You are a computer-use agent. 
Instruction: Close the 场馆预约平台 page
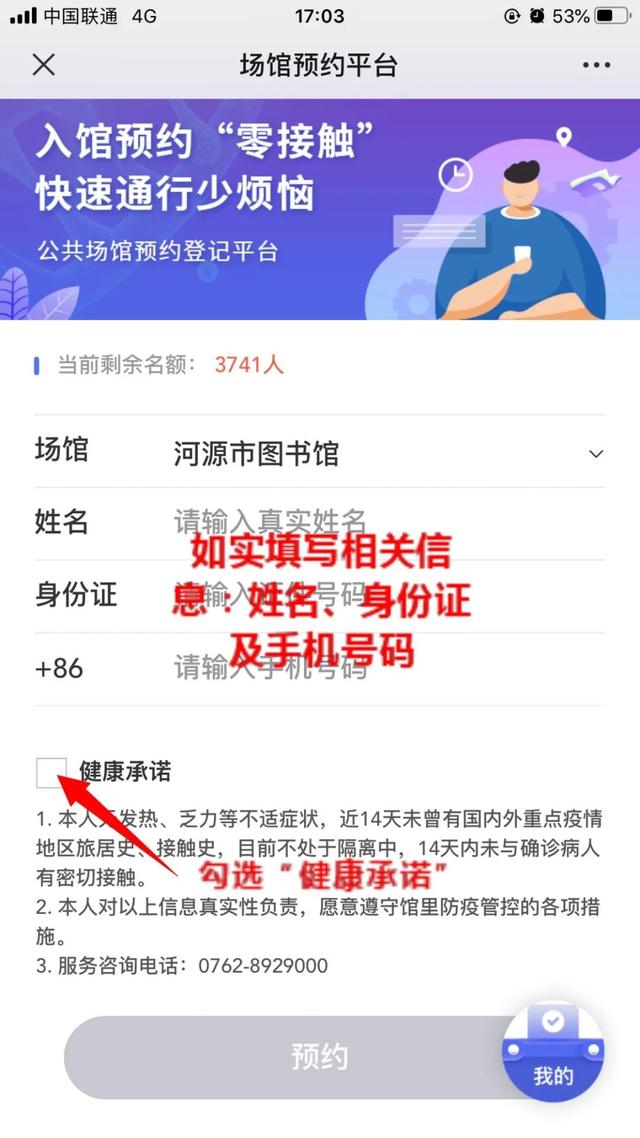tap(43, 66)
